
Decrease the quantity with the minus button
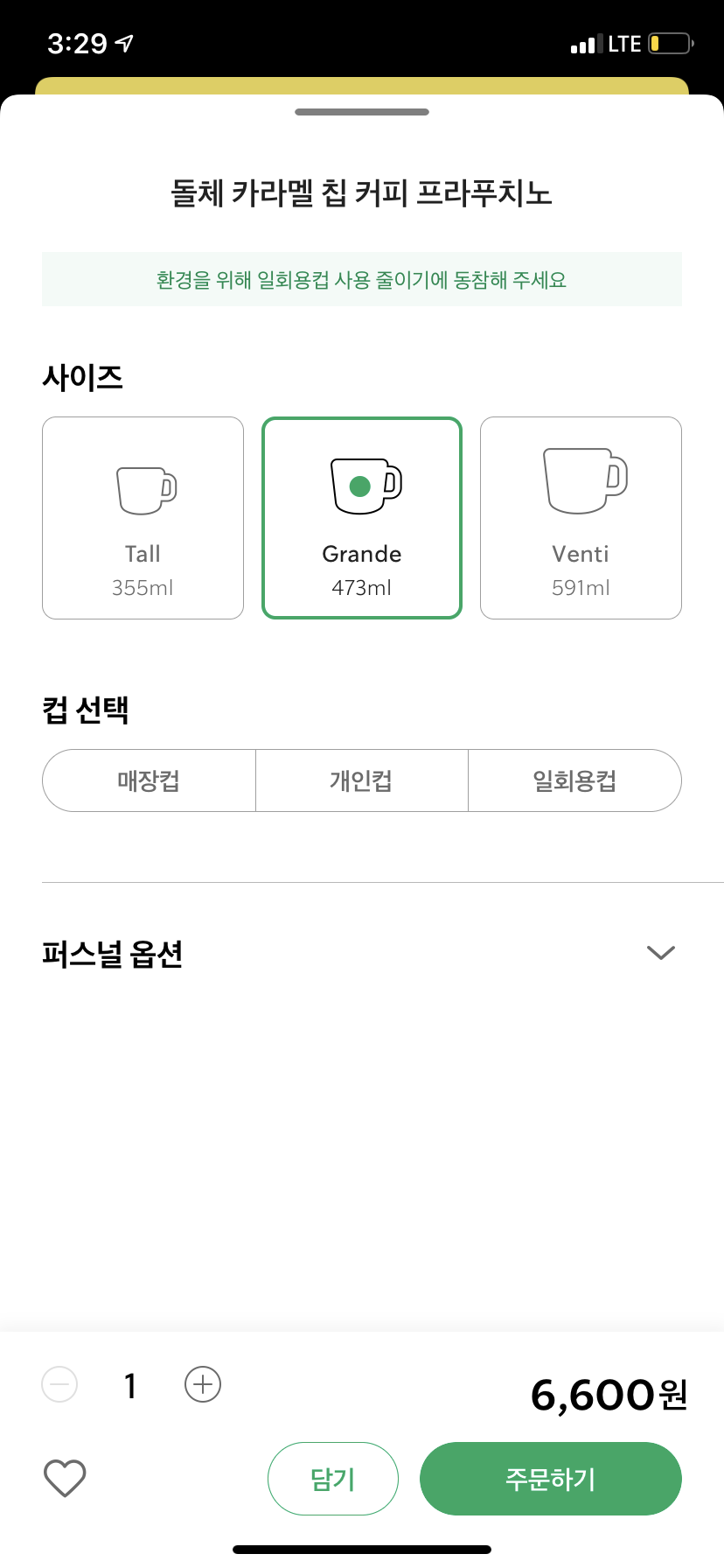(59, 1384)
